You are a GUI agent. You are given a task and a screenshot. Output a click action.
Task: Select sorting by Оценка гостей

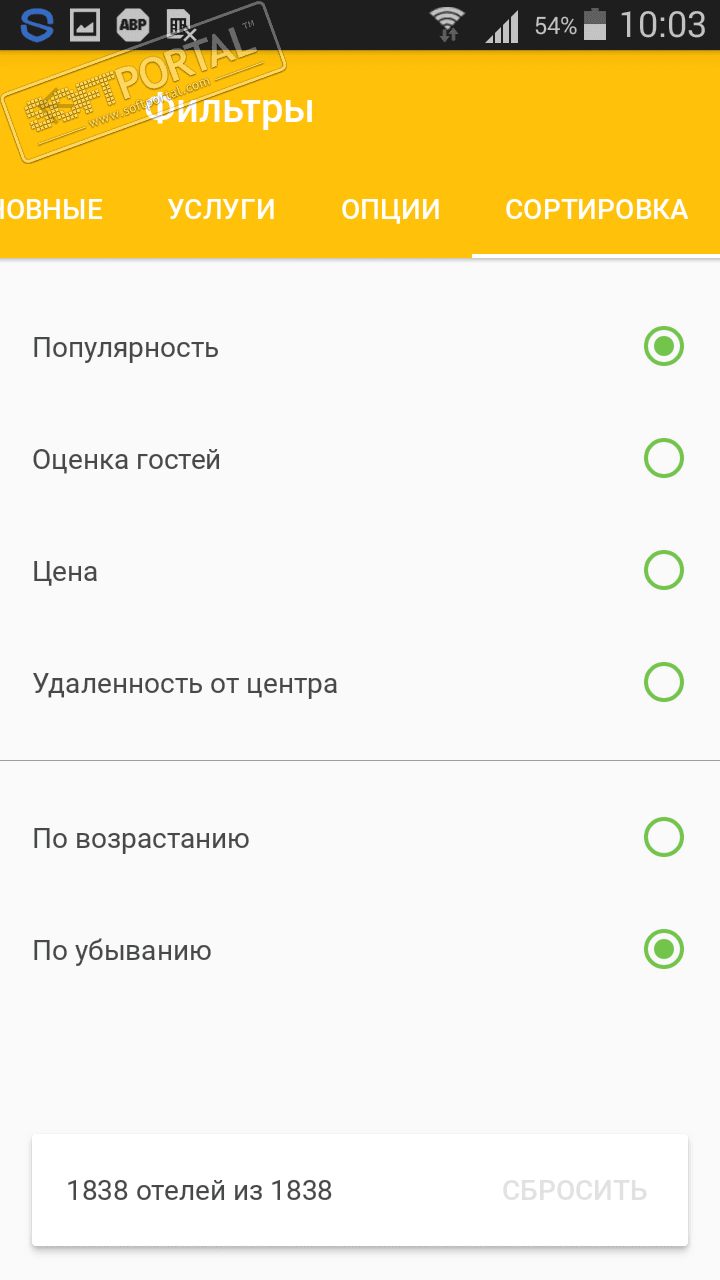pos(663,459)
